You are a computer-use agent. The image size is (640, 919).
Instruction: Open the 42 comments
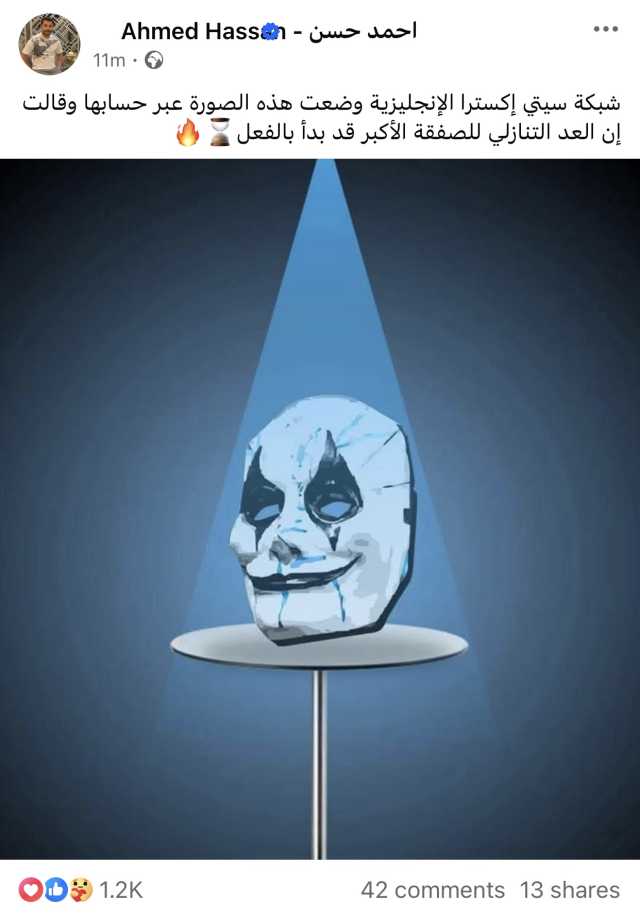[x=432, y=889]
